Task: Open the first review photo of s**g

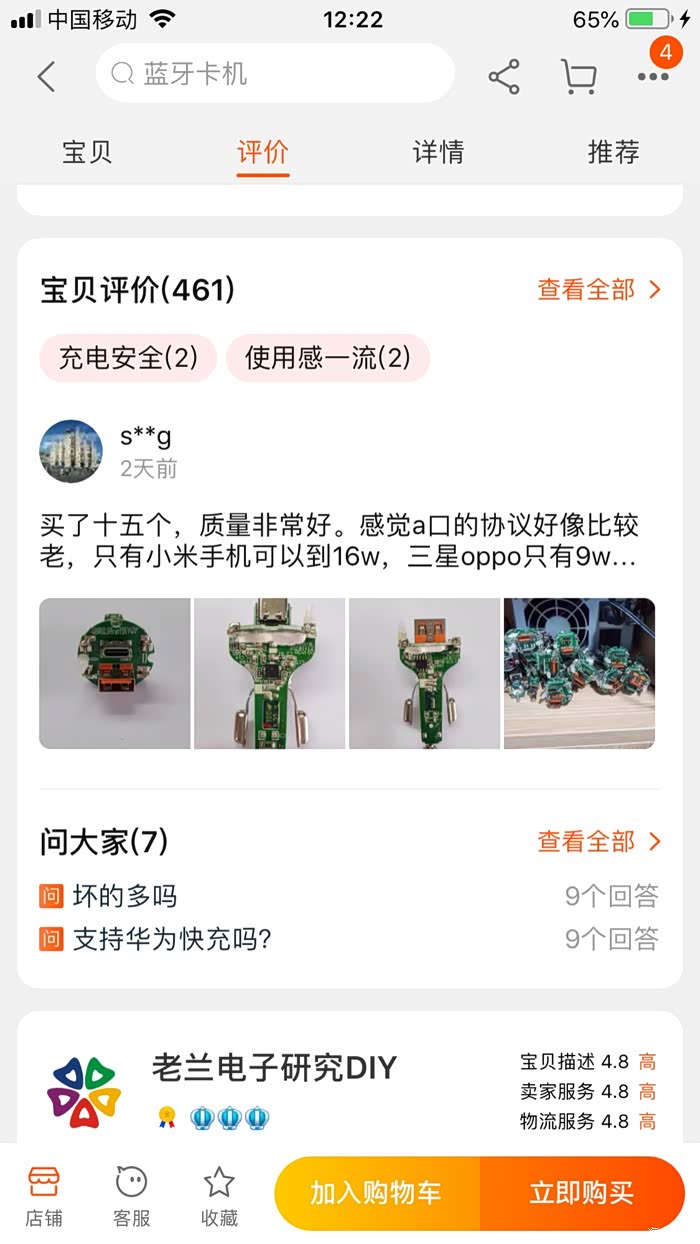Action: (115, 673)
